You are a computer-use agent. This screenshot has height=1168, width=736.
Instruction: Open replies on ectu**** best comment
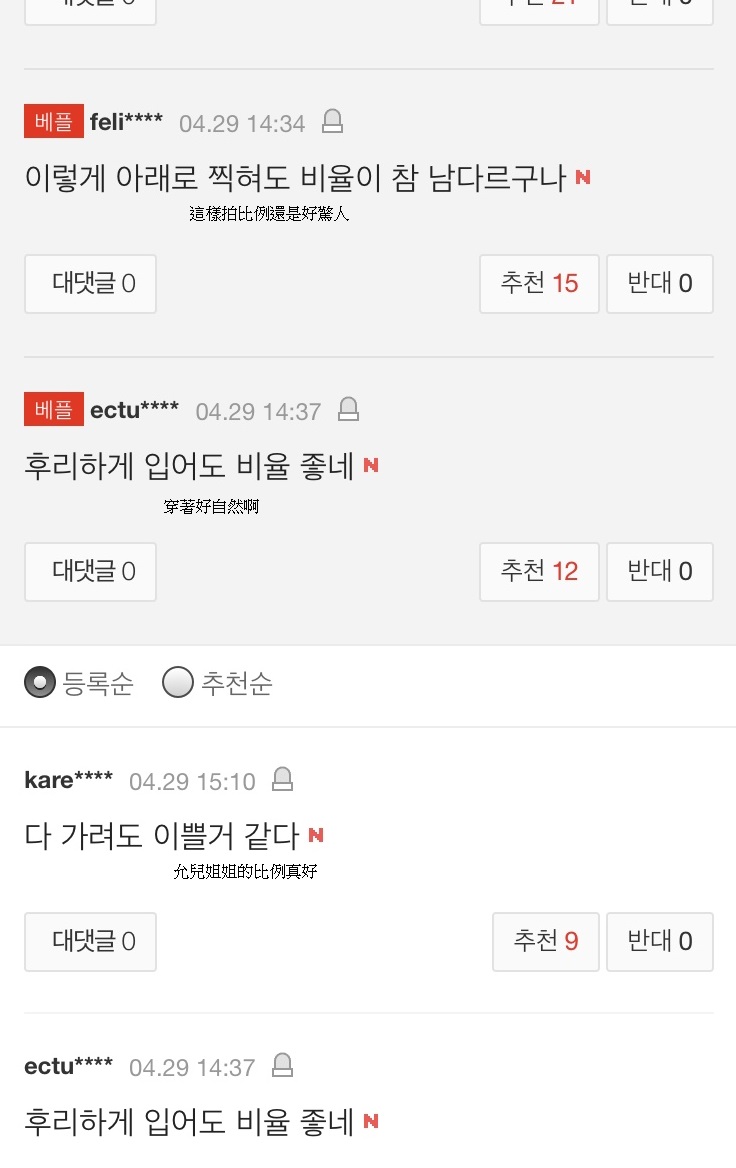[x=90, y=572]
